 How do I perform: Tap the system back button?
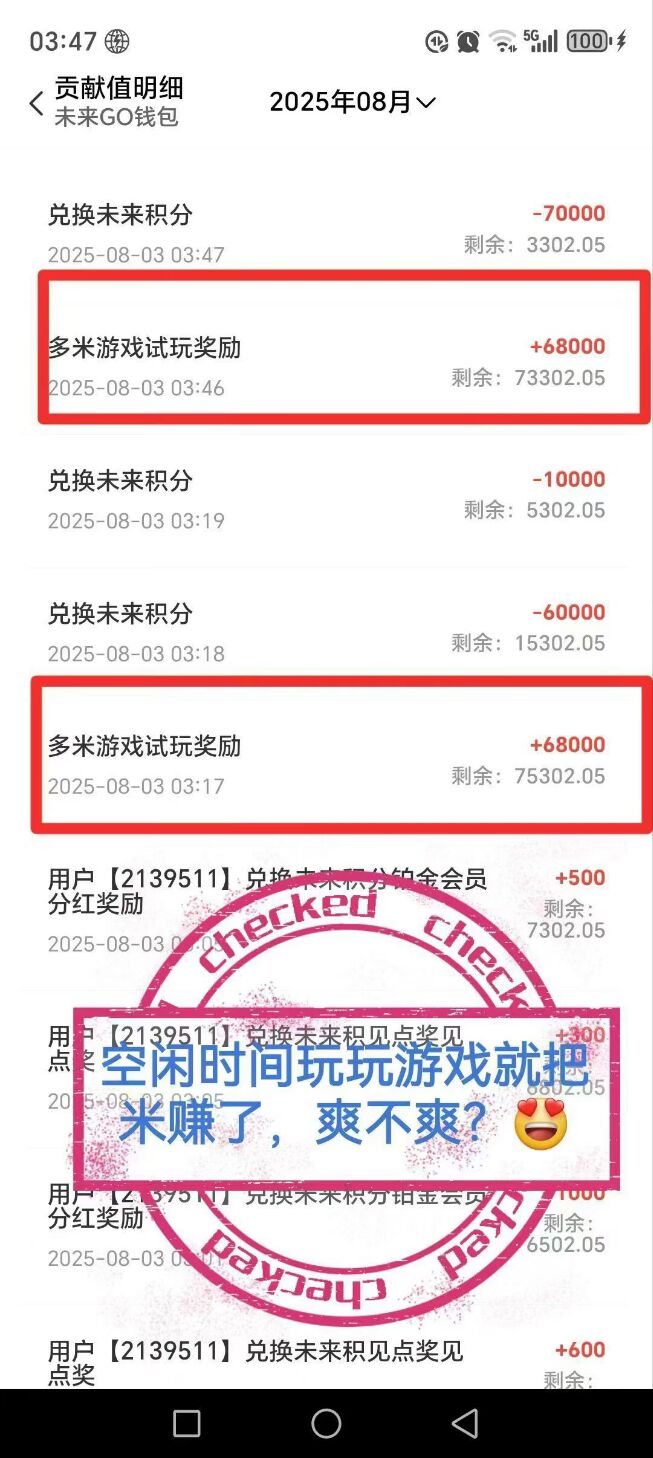pos(465,1423)
